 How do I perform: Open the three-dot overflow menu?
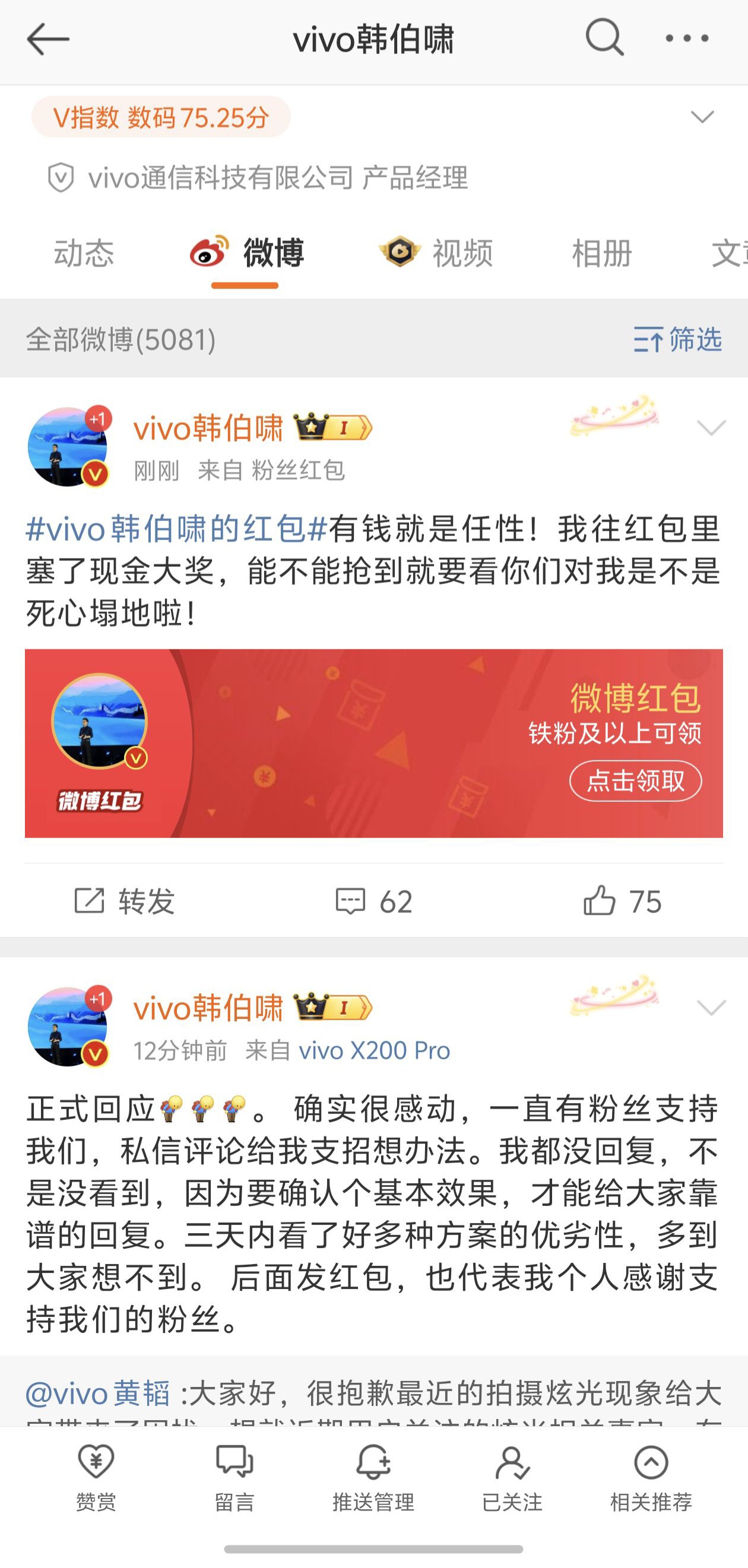click(x=687, y=39)
